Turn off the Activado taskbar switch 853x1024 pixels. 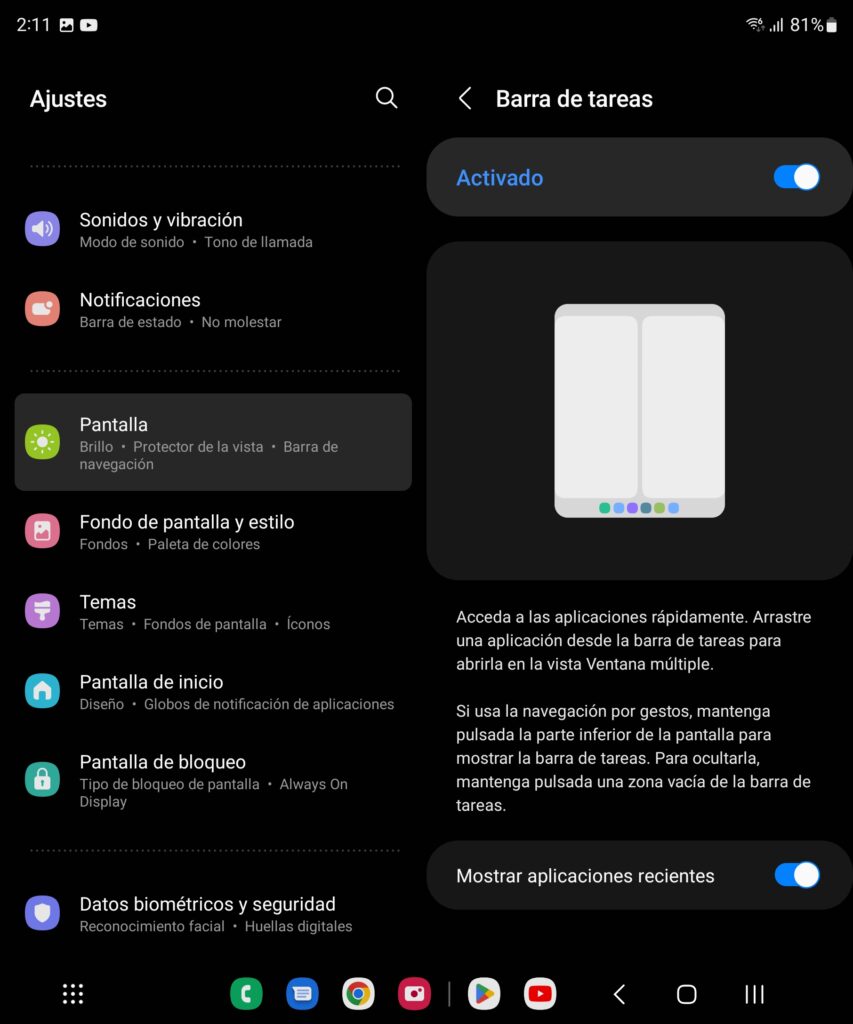click(796, 177)
